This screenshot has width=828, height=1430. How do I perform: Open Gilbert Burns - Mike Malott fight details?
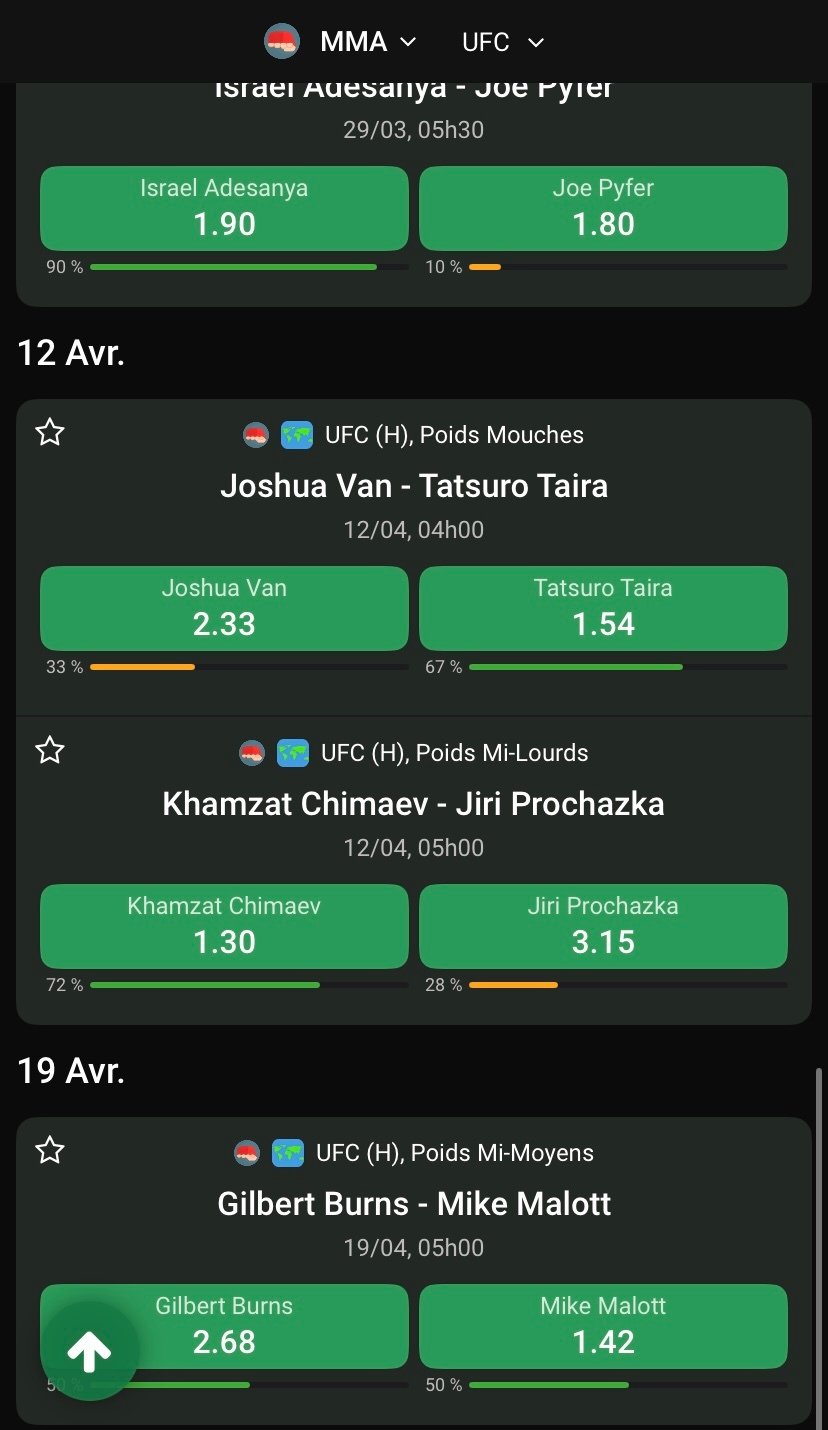[x=414, y=1203]
